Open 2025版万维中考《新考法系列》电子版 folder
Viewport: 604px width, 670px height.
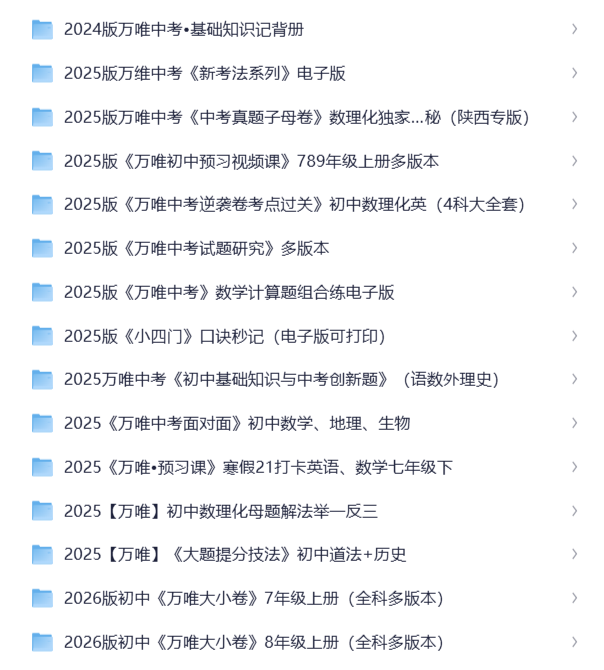[x=205, y=73]
